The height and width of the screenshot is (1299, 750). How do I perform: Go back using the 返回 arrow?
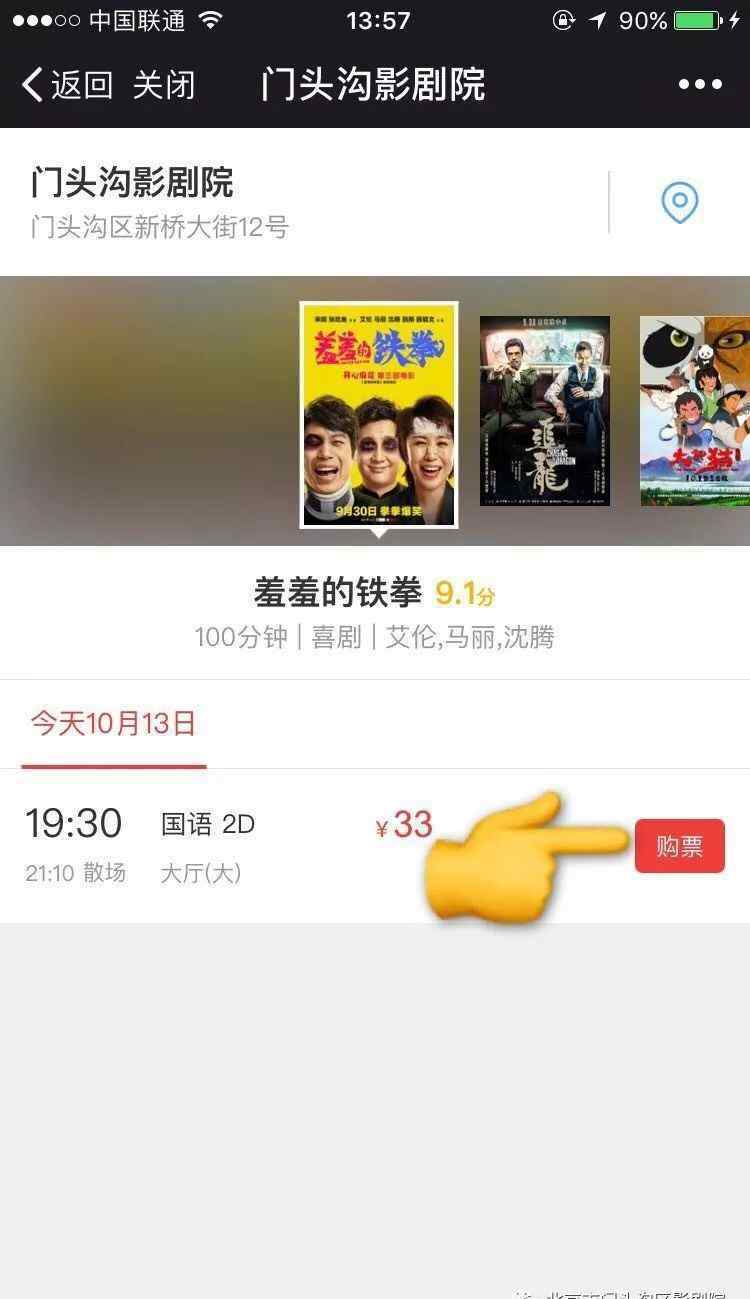[x=67, y=85]
